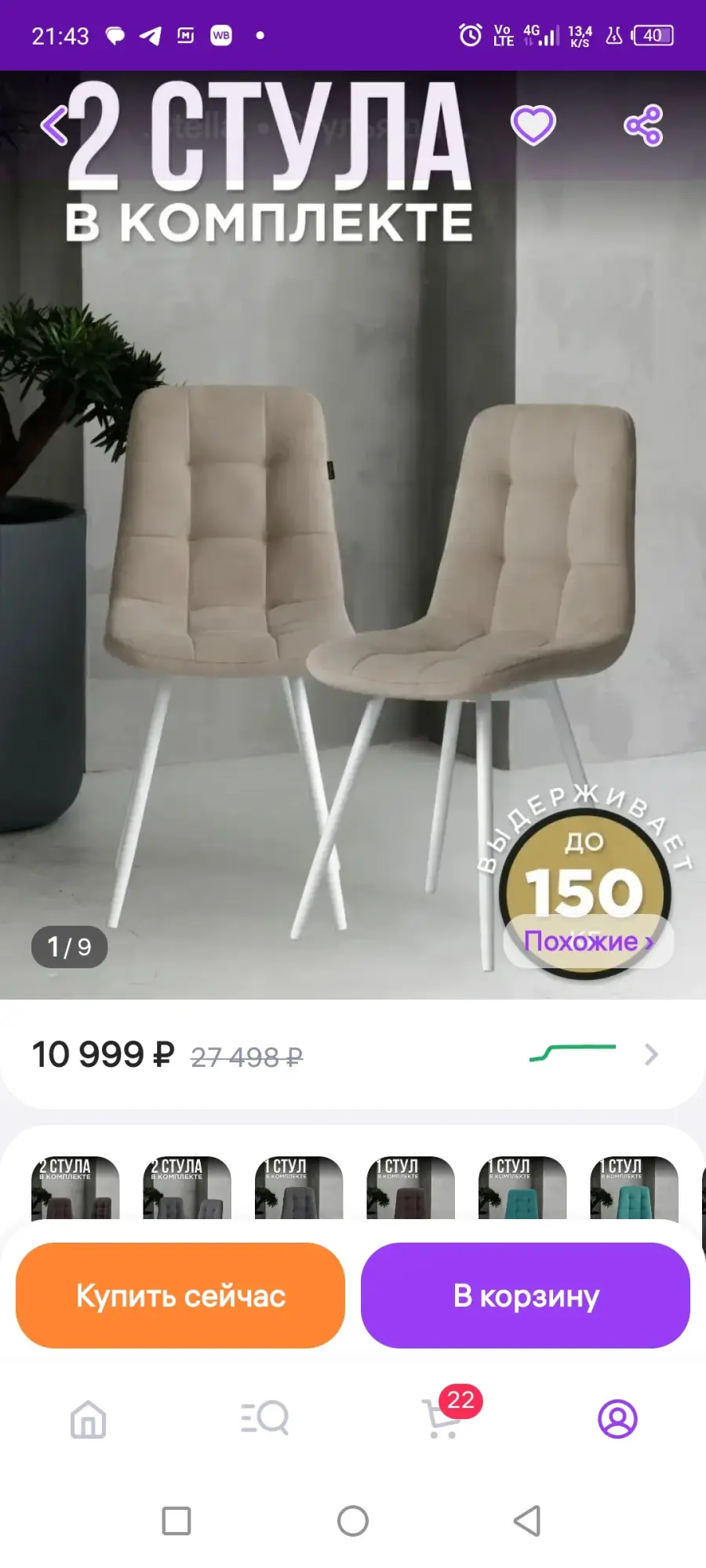Viewport: 706px width, 1568px height.
Task: Add product to favorites with heart icon
Action: coord(533,125)
